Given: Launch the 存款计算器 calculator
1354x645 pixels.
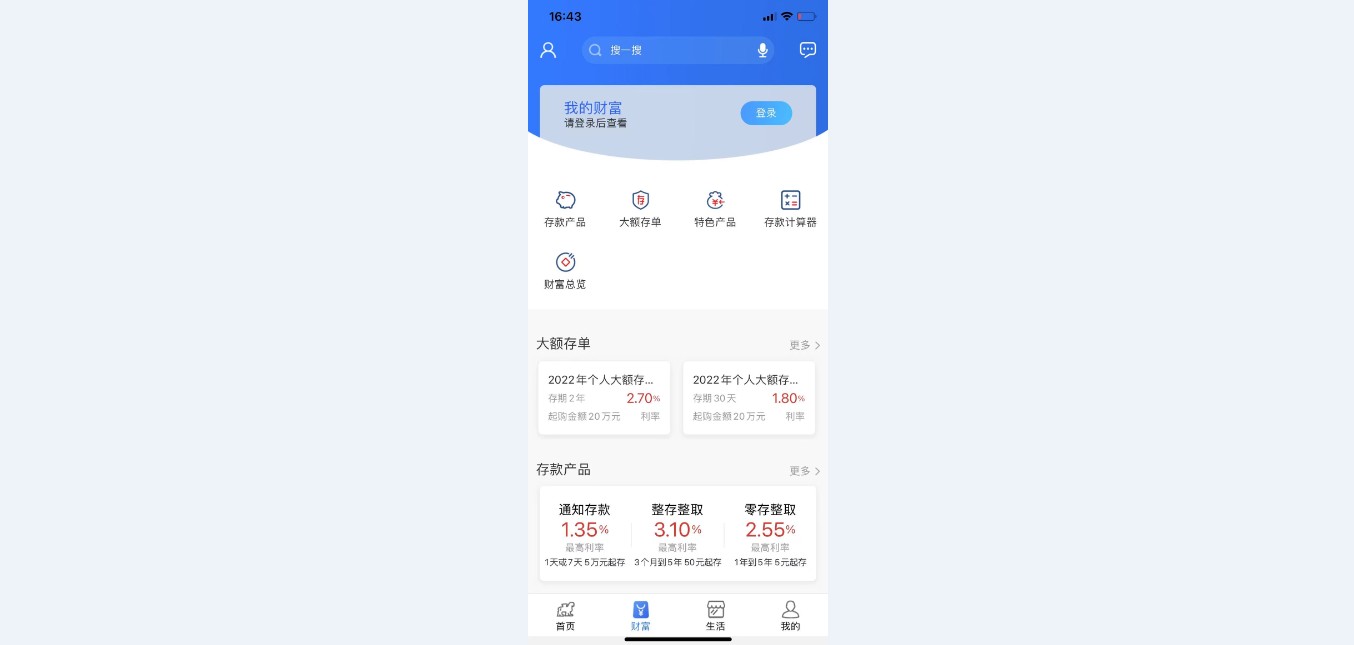Looking at the screenshot, I should [790, 208].
